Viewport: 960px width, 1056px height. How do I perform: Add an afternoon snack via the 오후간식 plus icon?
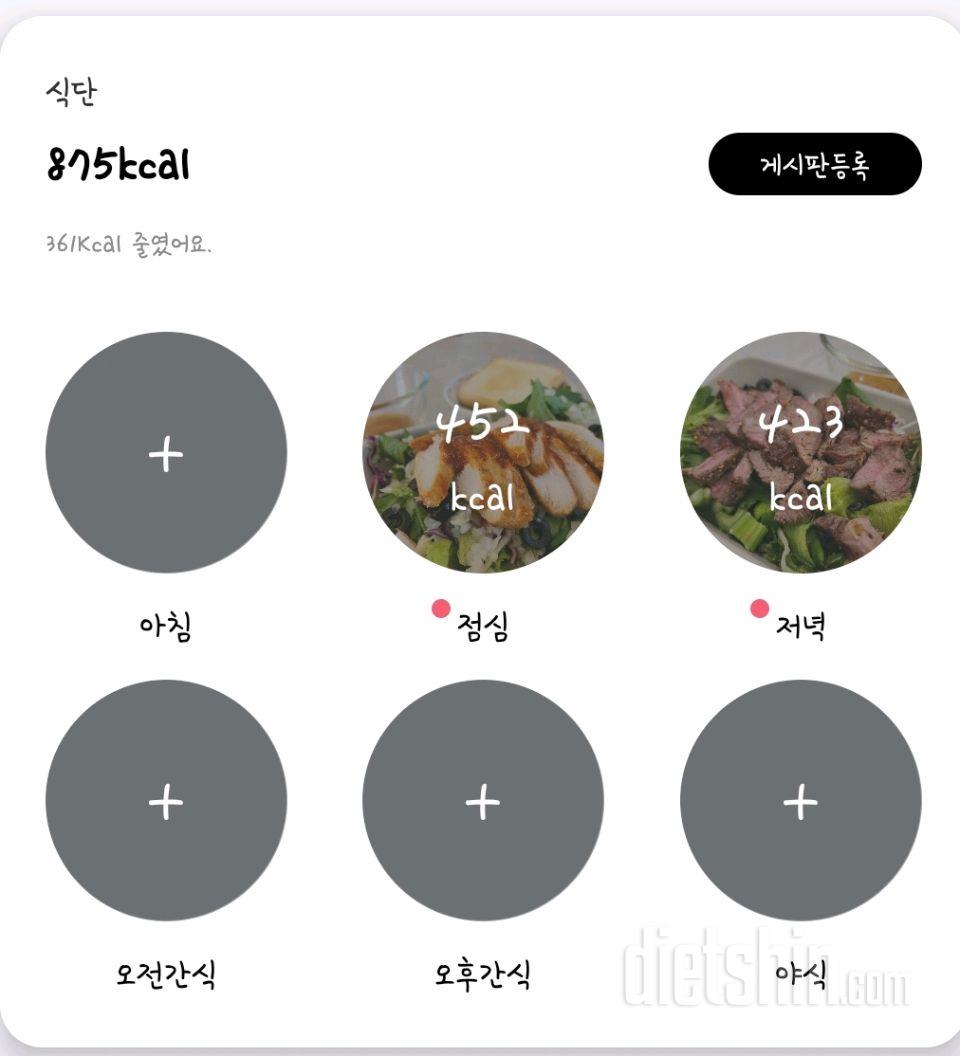(x=485, y=800)
